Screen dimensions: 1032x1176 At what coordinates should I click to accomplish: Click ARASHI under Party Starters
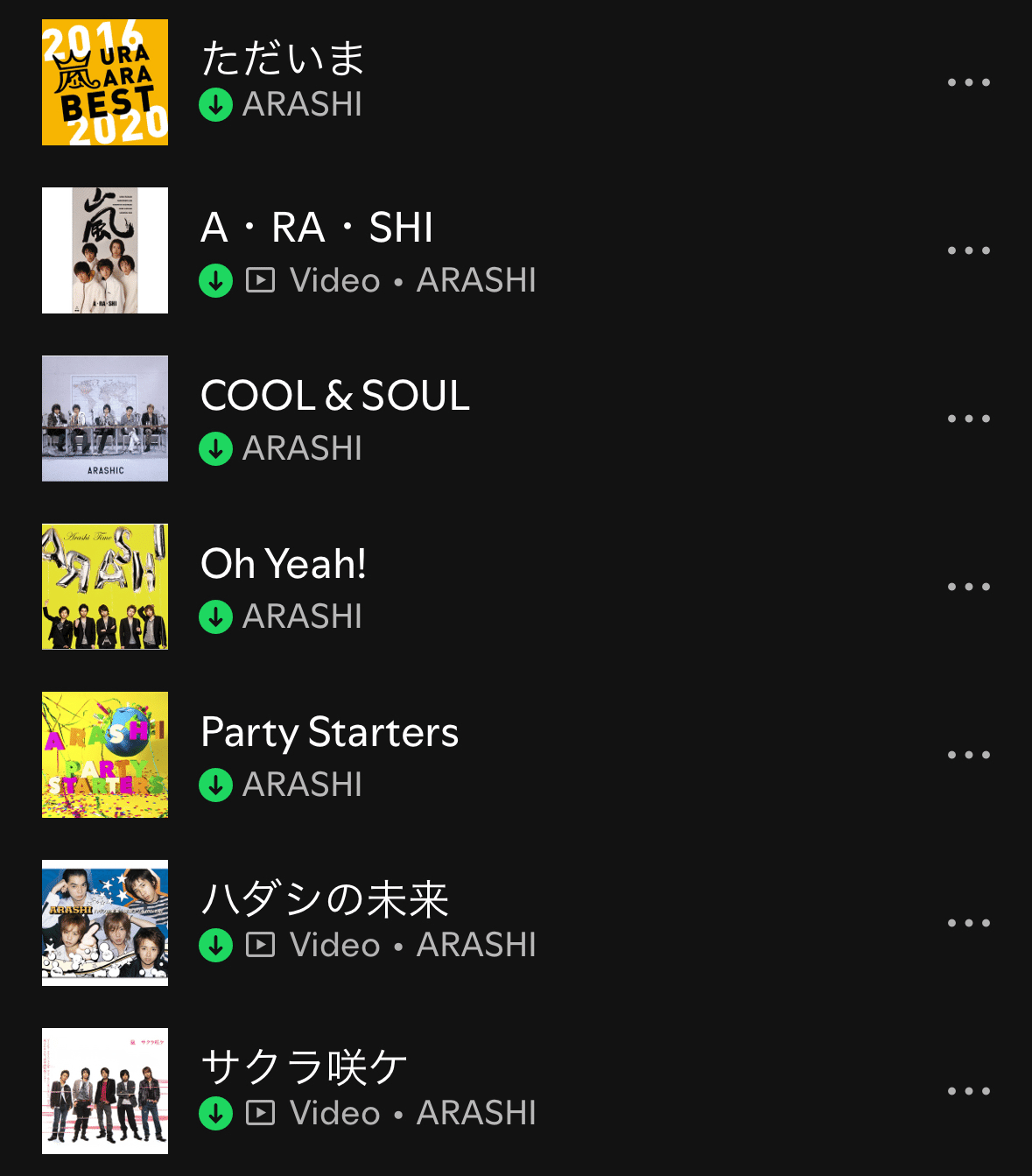click(x=301, y=784)
